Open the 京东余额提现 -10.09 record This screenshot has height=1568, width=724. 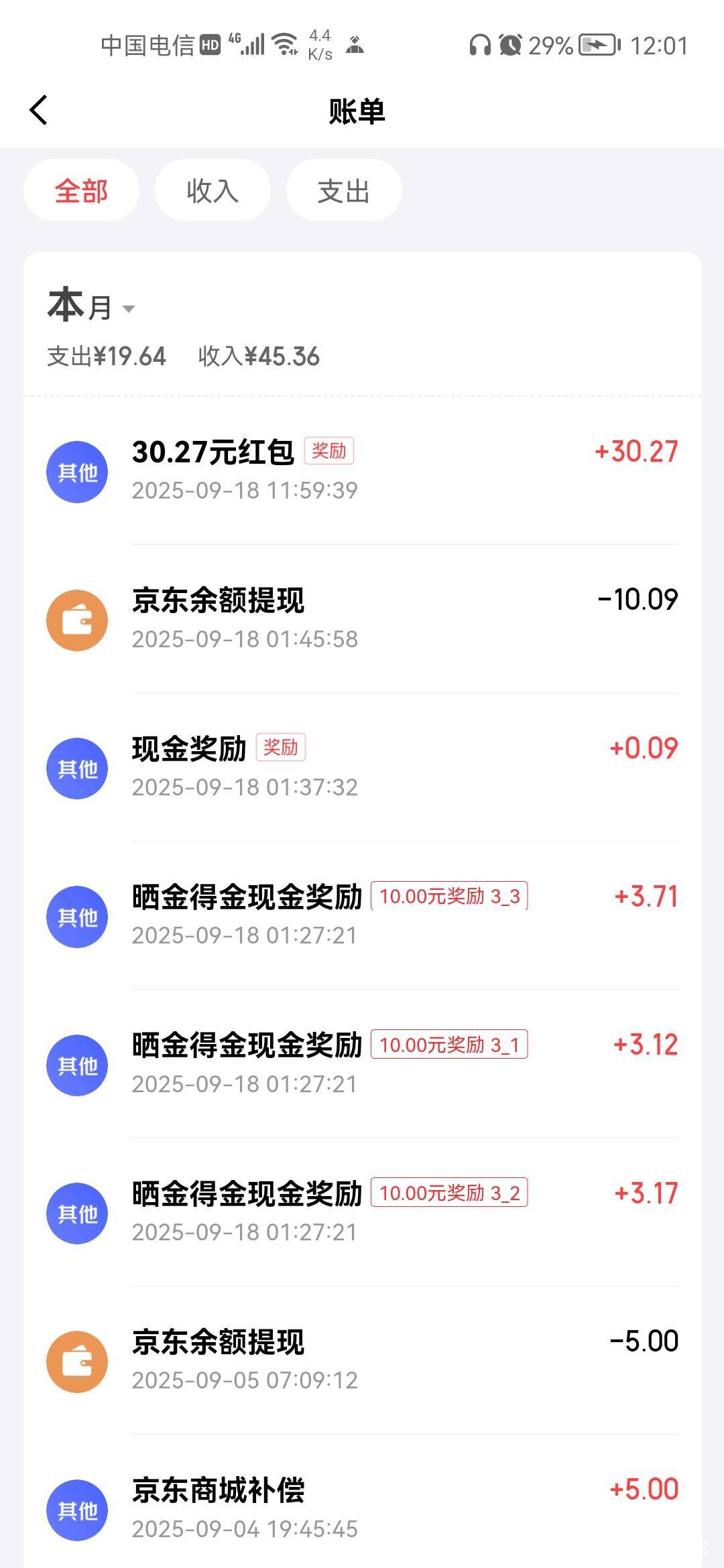[362, 619]
